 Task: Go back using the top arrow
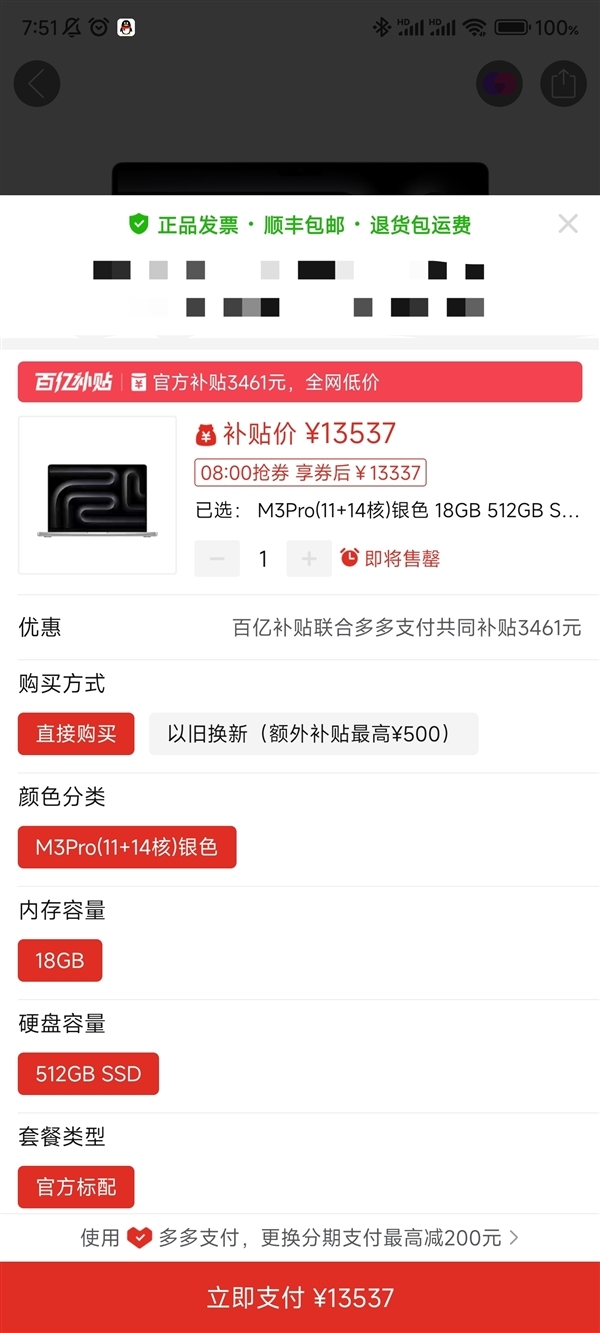click(37, 84)
